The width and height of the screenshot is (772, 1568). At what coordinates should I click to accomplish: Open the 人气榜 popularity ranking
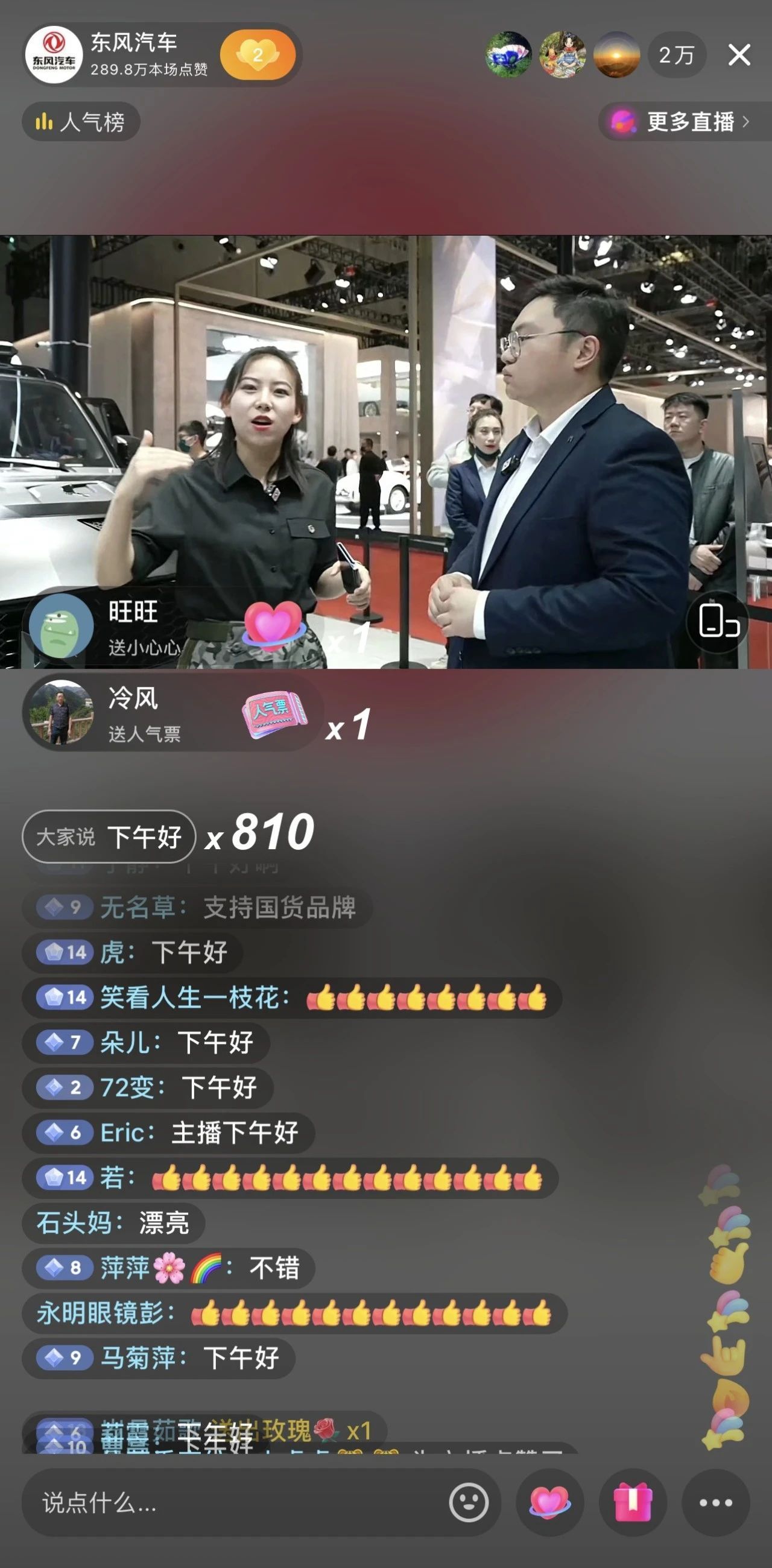[x=81, y=122]
